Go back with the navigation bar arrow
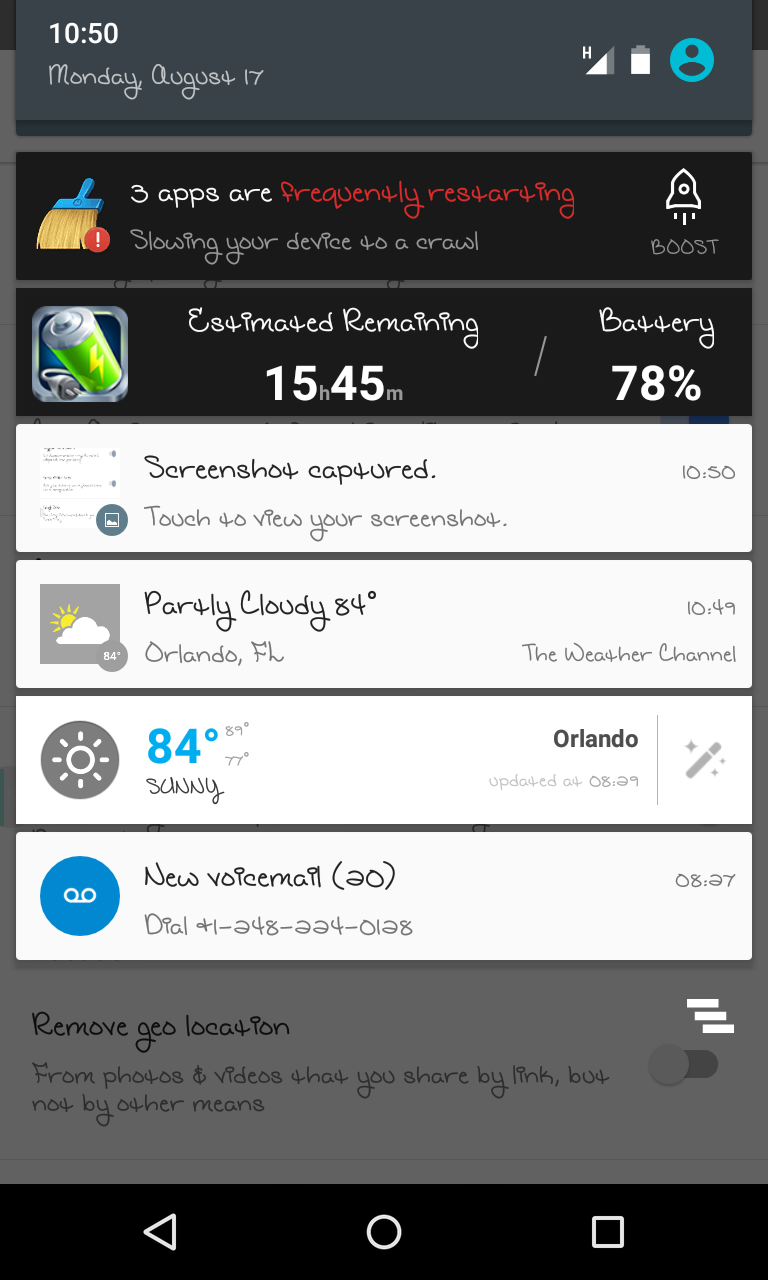Viewport: 768px width, 1280px height. pyautogui.click(x=160, y=1232)
